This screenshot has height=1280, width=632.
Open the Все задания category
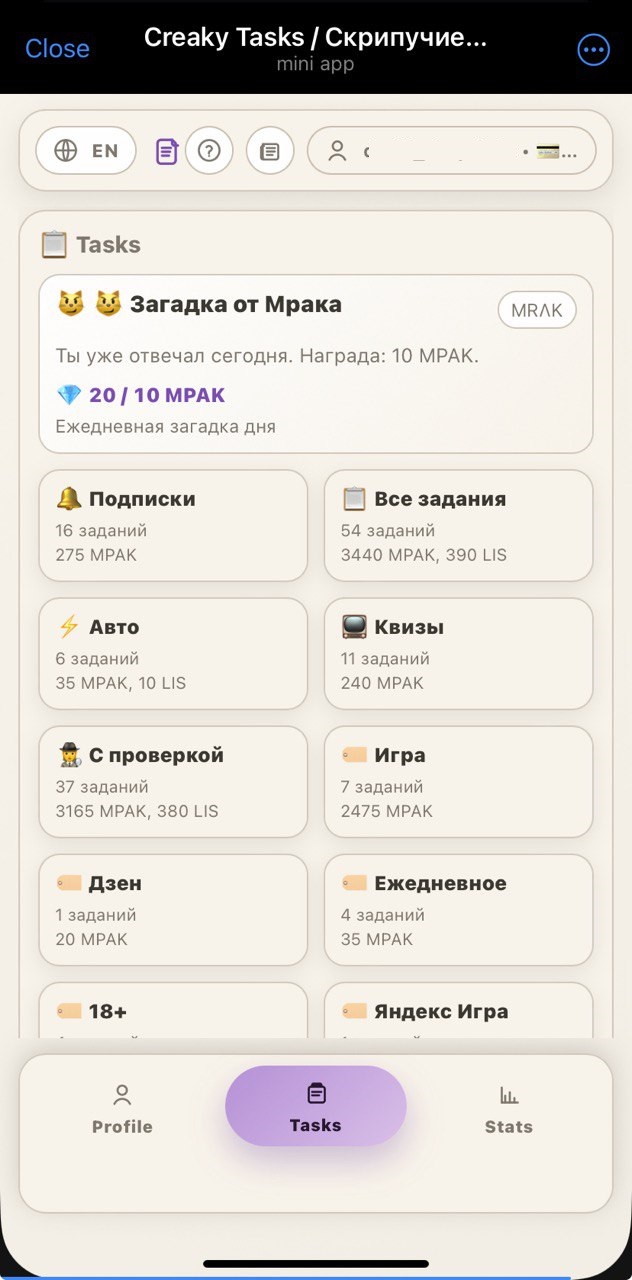[458, 525]
